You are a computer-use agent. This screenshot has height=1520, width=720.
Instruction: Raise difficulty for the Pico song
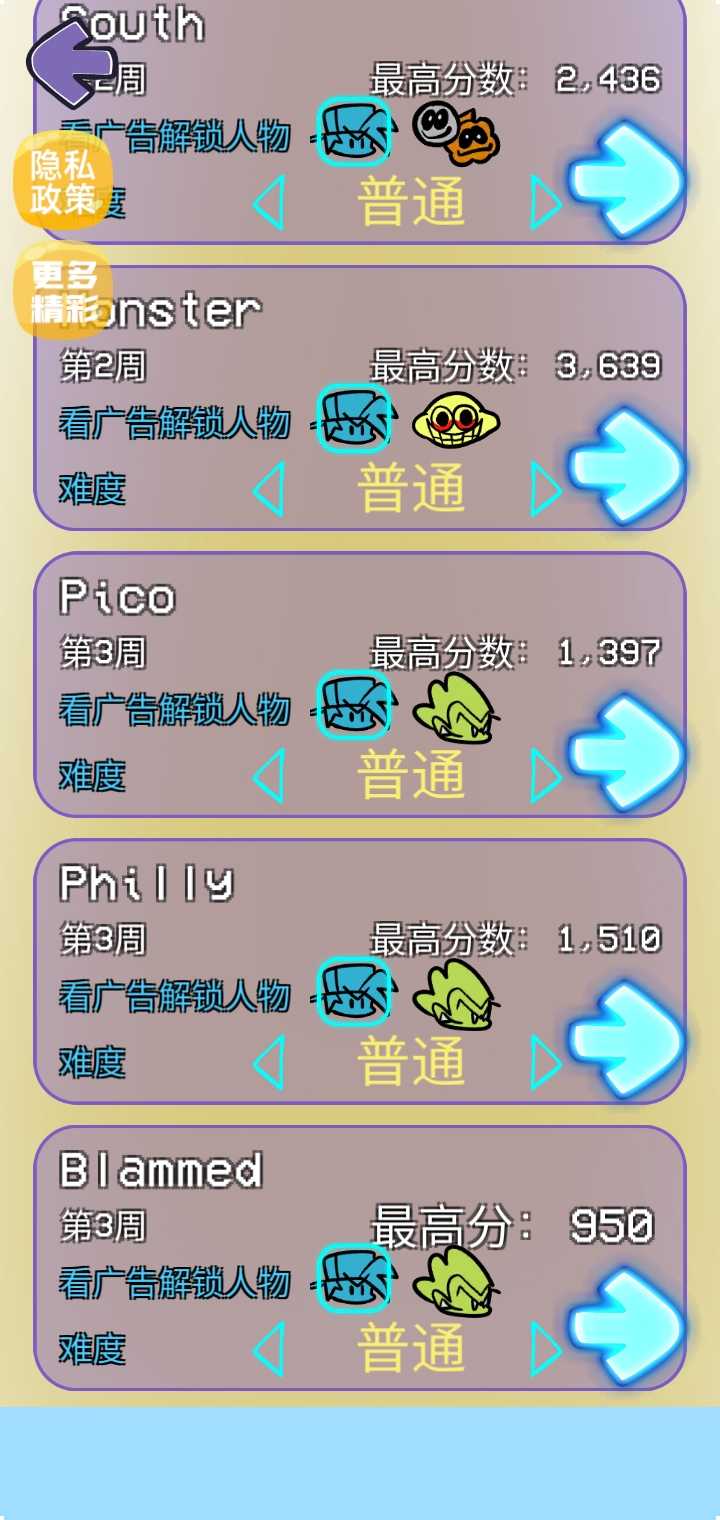545,776
